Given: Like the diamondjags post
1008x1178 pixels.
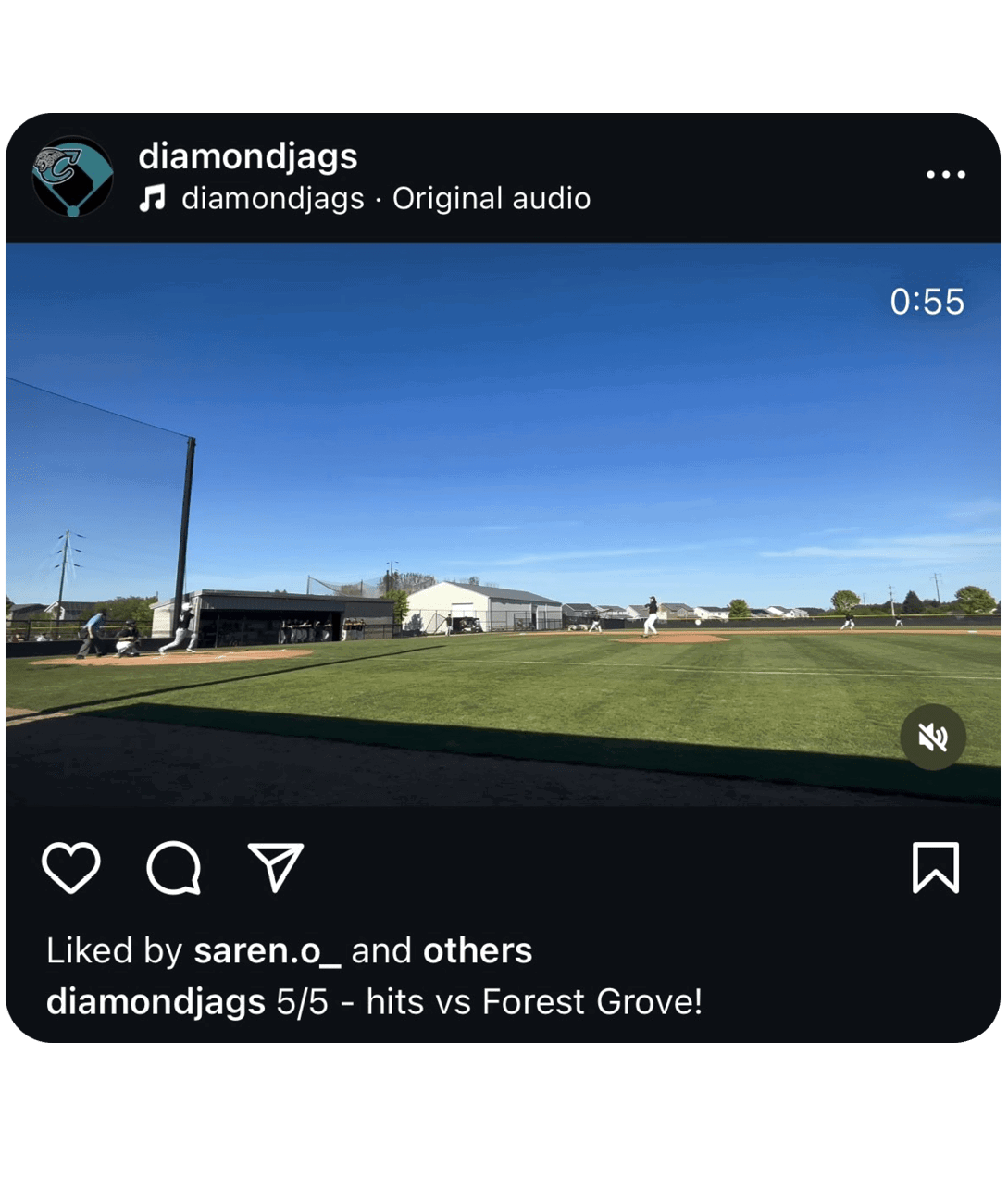Looking at the screenshot, I should click(x=71, y=867).
